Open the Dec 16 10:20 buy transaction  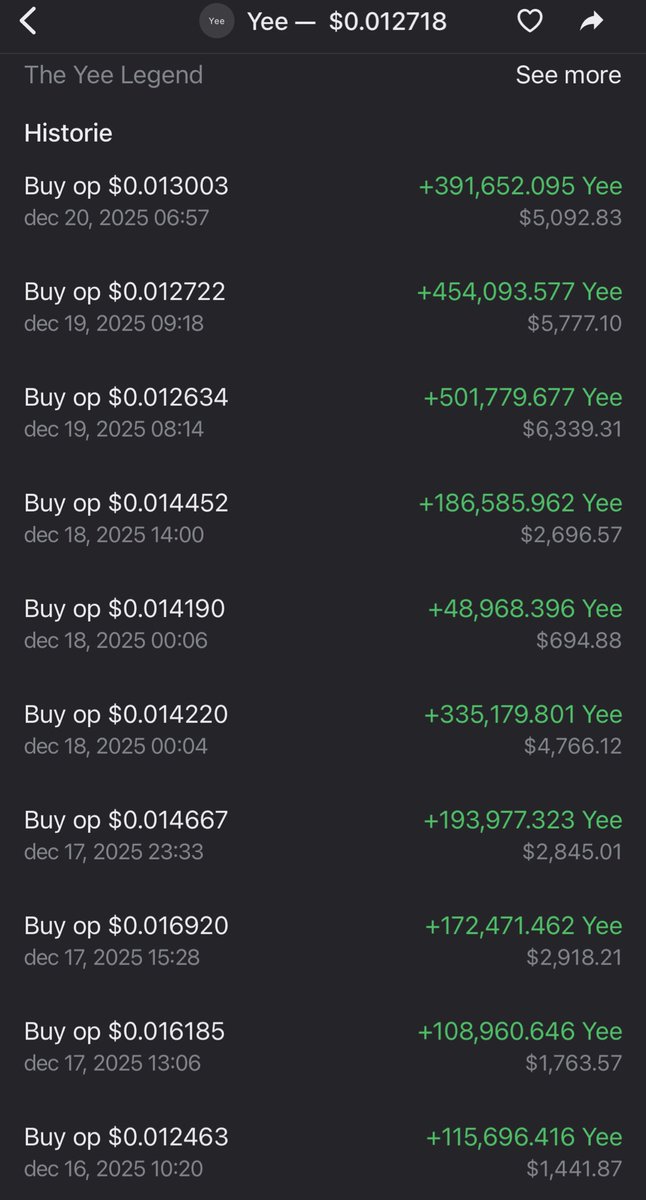point(322,1152)
